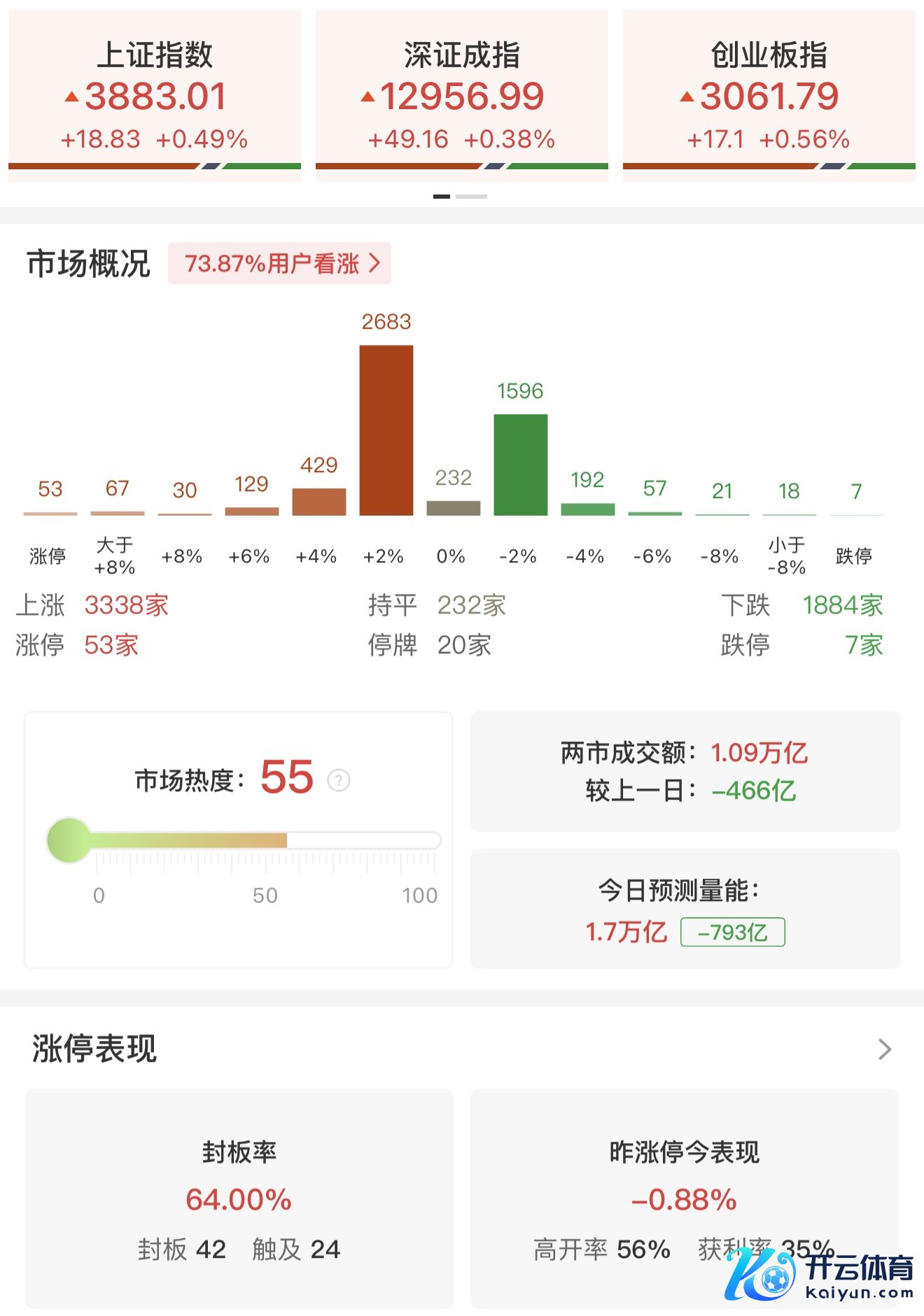The width and height of the screenshot is (924, 1316).
Task: Tap the 73.87%用户看涨 chip
Action: pyautogui.click(x=279, y=264)
